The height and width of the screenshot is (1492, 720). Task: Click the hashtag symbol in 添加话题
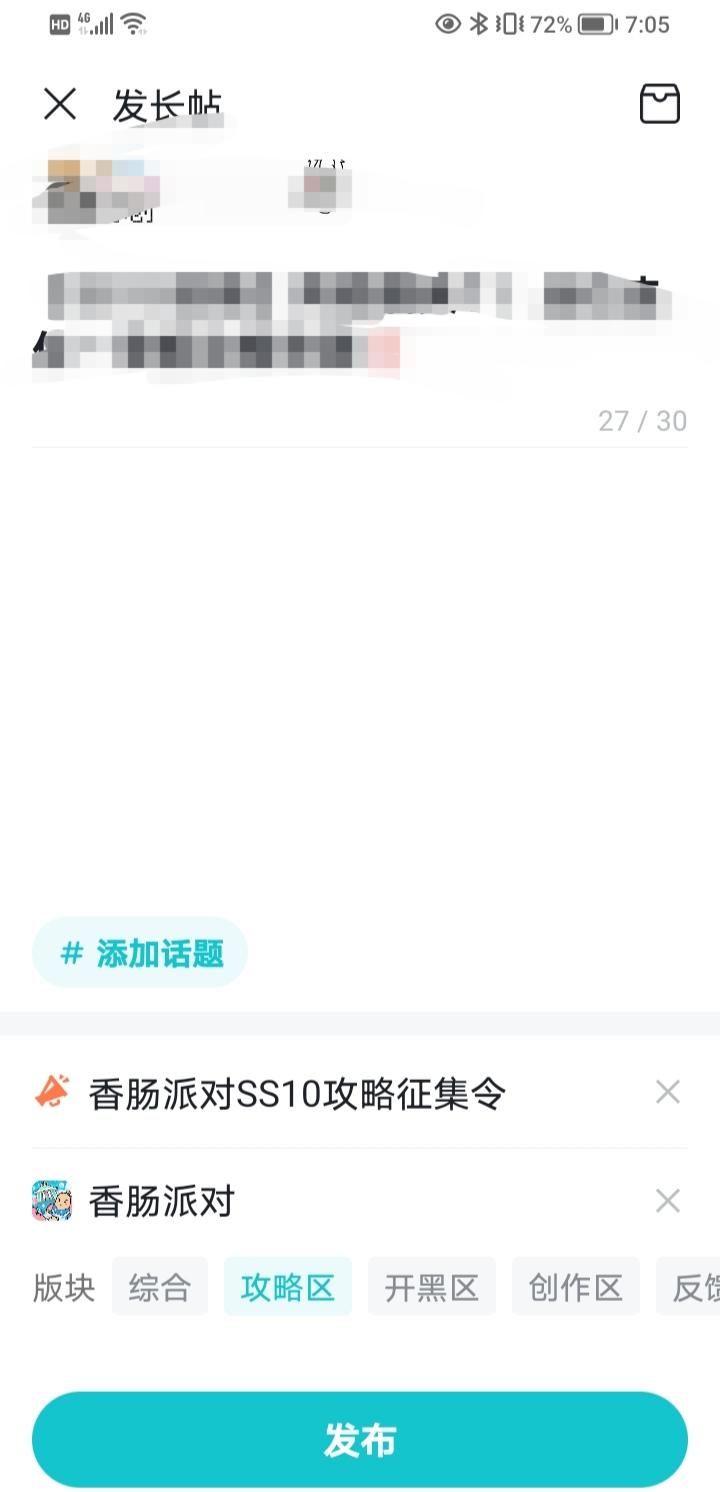70,953
